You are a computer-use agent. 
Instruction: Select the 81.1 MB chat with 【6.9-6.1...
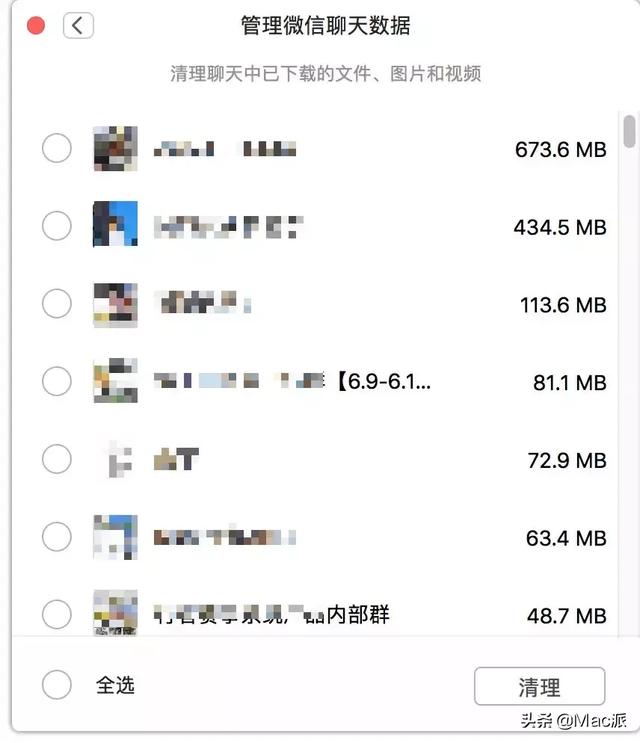(57, 381)
